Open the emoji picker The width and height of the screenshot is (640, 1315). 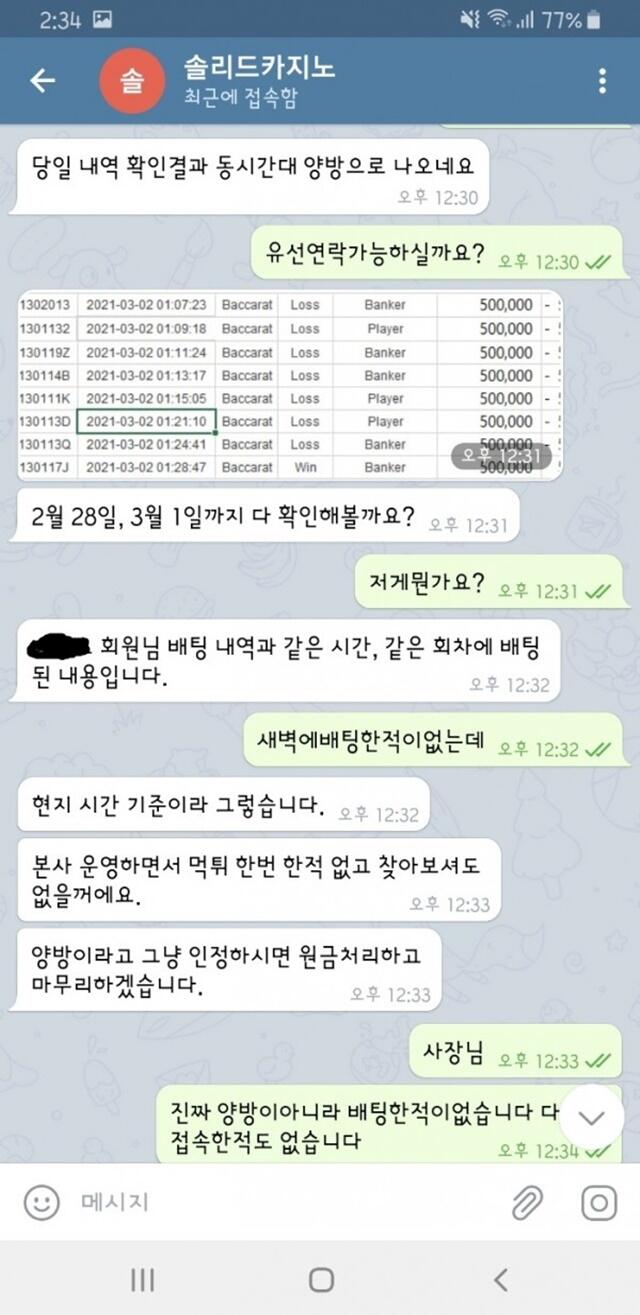point(42,1203)
